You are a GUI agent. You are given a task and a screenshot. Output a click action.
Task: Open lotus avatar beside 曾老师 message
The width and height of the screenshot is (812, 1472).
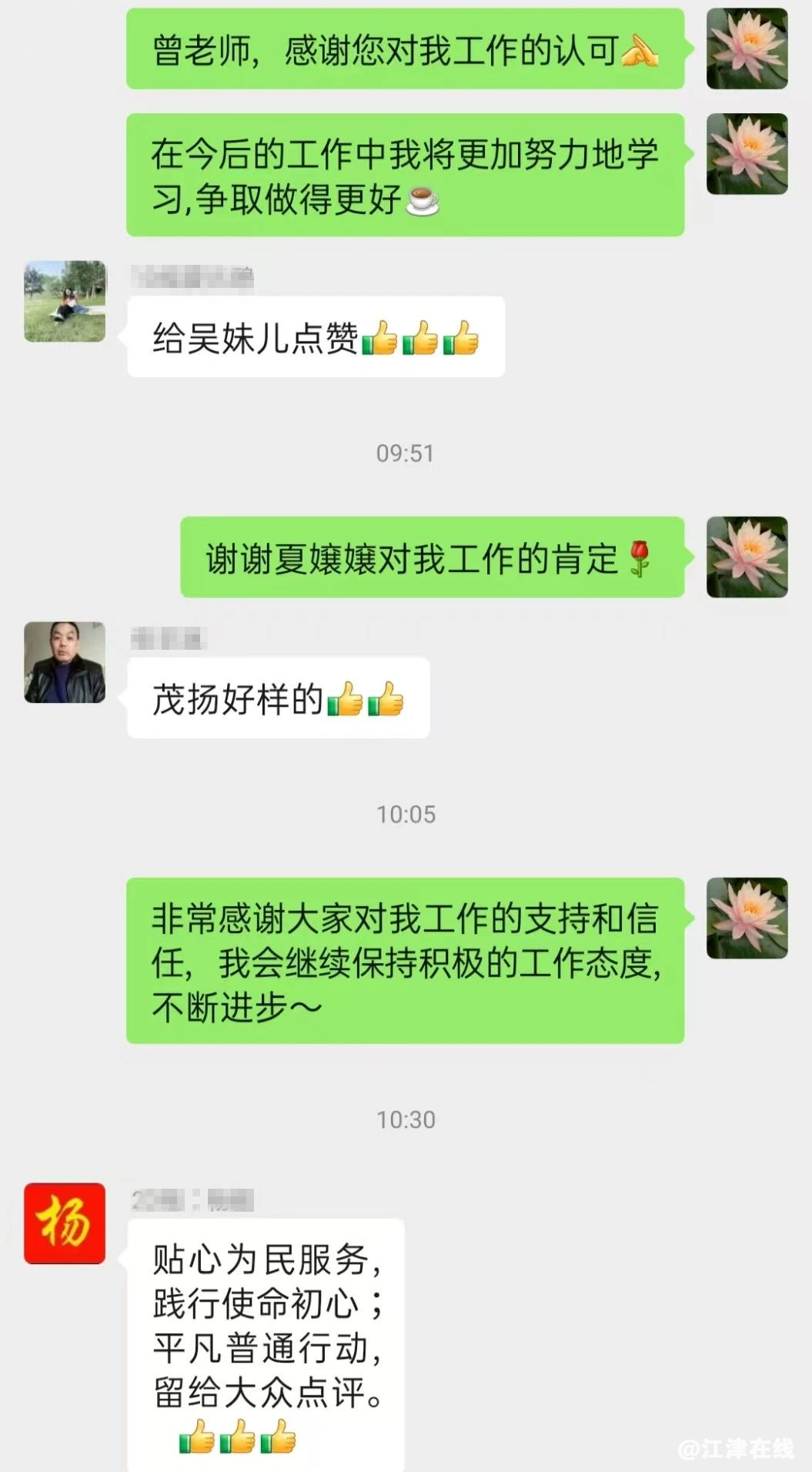(747, 49)
